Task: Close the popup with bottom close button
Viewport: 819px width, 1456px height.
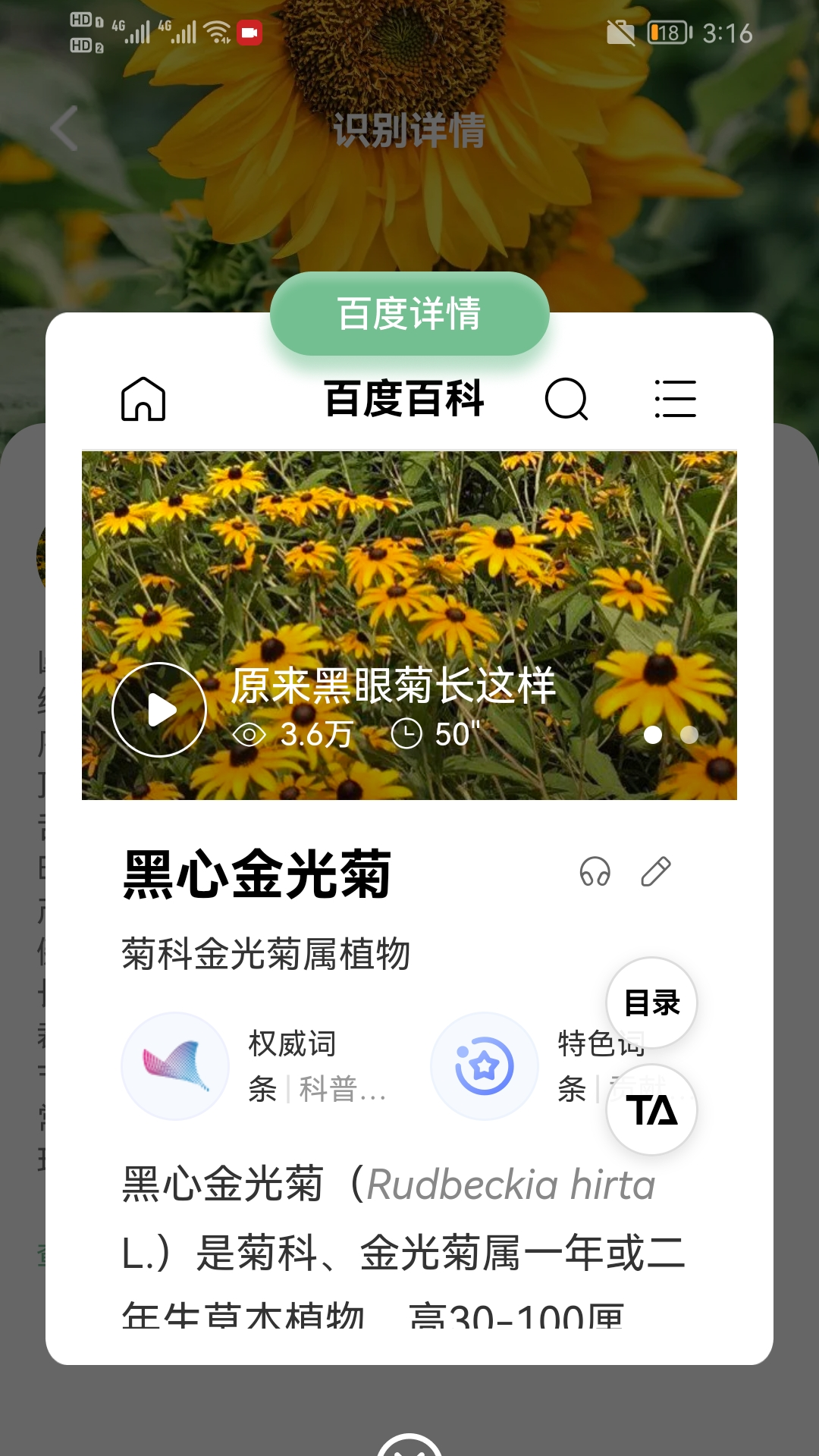Action: [x=409, y=1445]
